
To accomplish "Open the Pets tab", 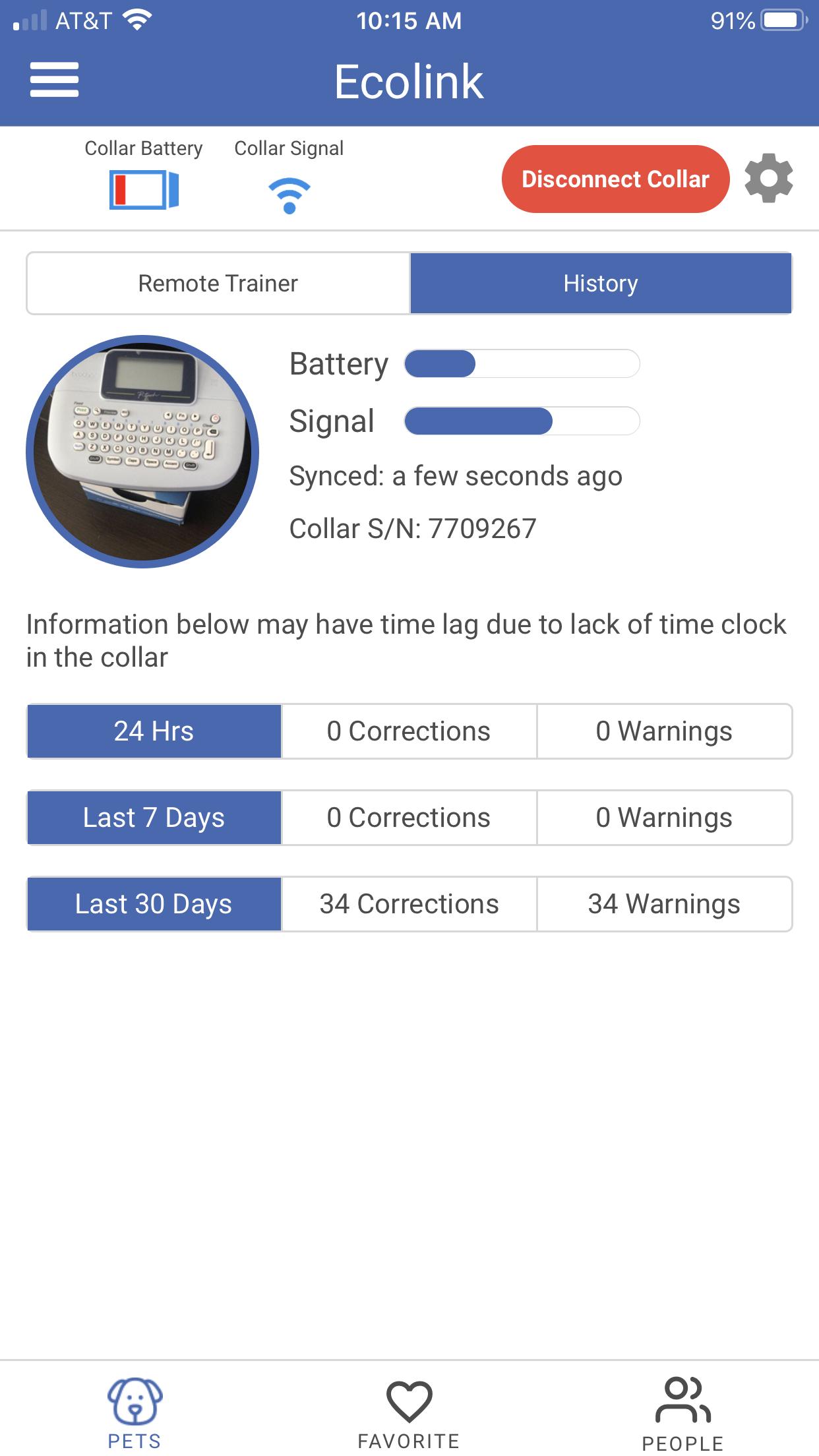I will [135, 1412].
